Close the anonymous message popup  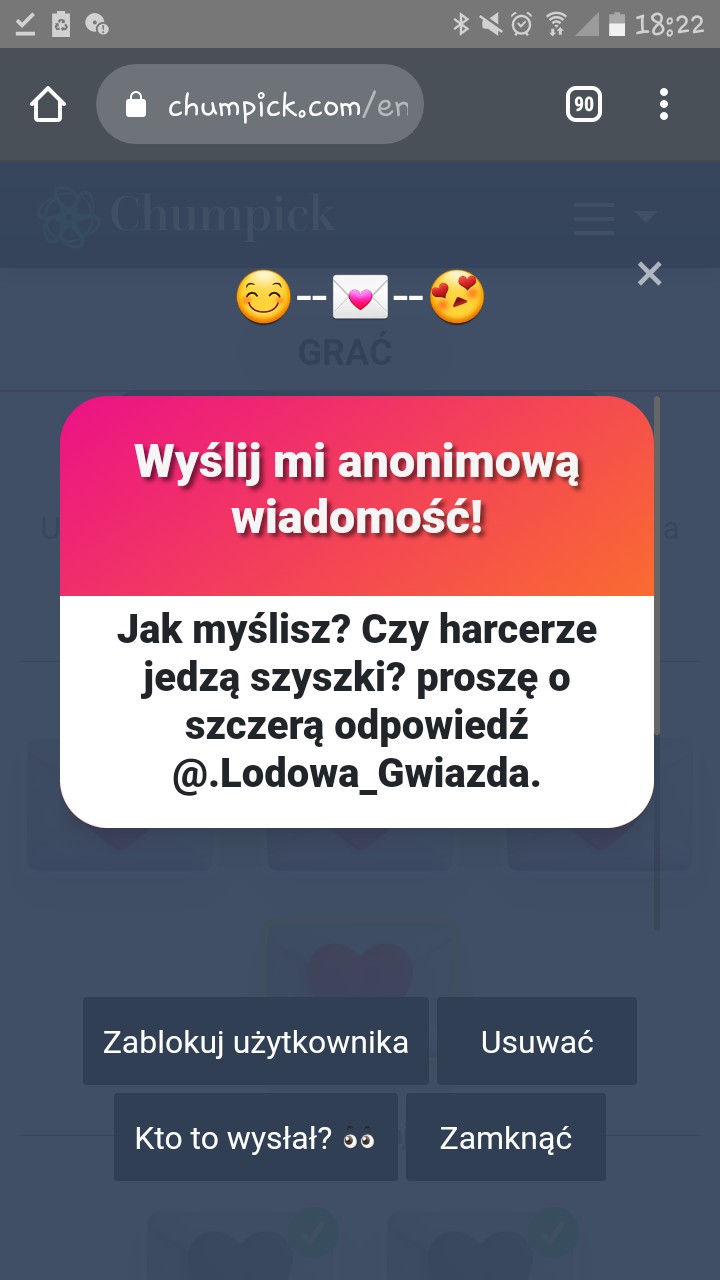tap(649, 273)
